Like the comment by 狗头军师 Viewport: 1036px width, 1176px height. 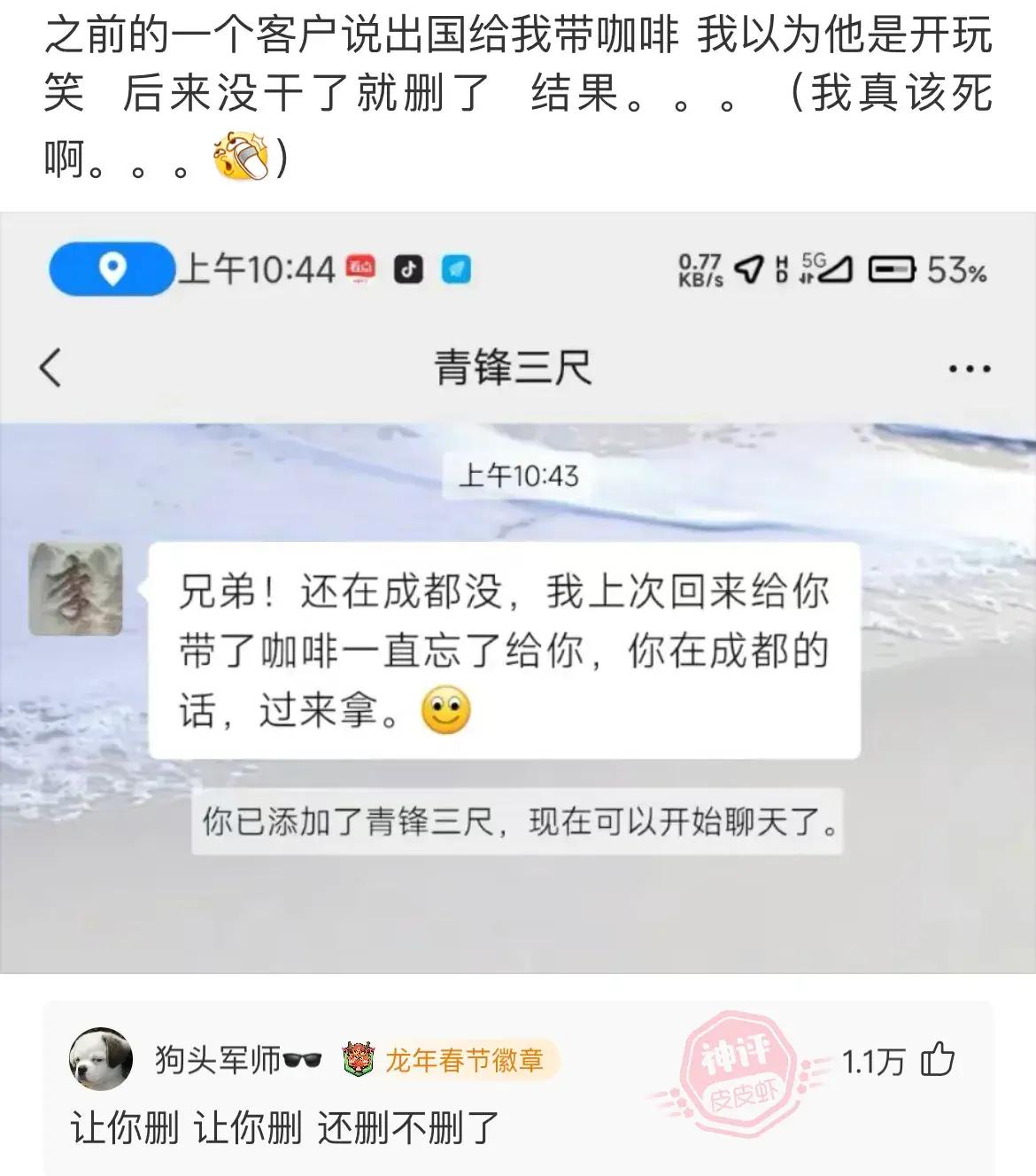coord(938,1060)
